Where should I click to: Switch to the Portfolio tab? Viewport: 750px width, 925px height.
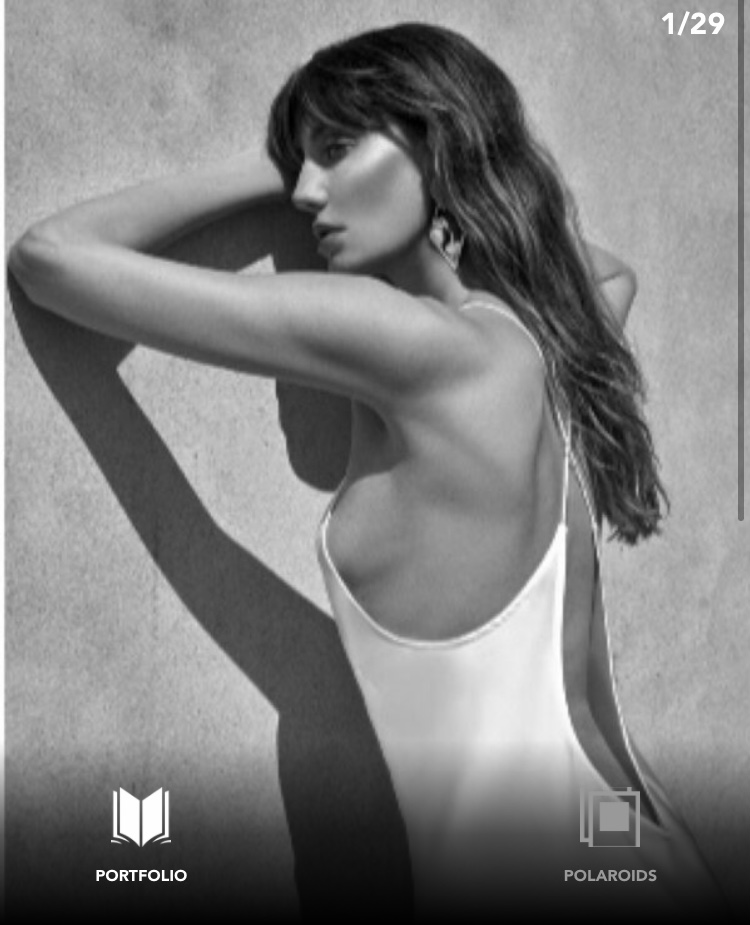(x=141, y=835)
